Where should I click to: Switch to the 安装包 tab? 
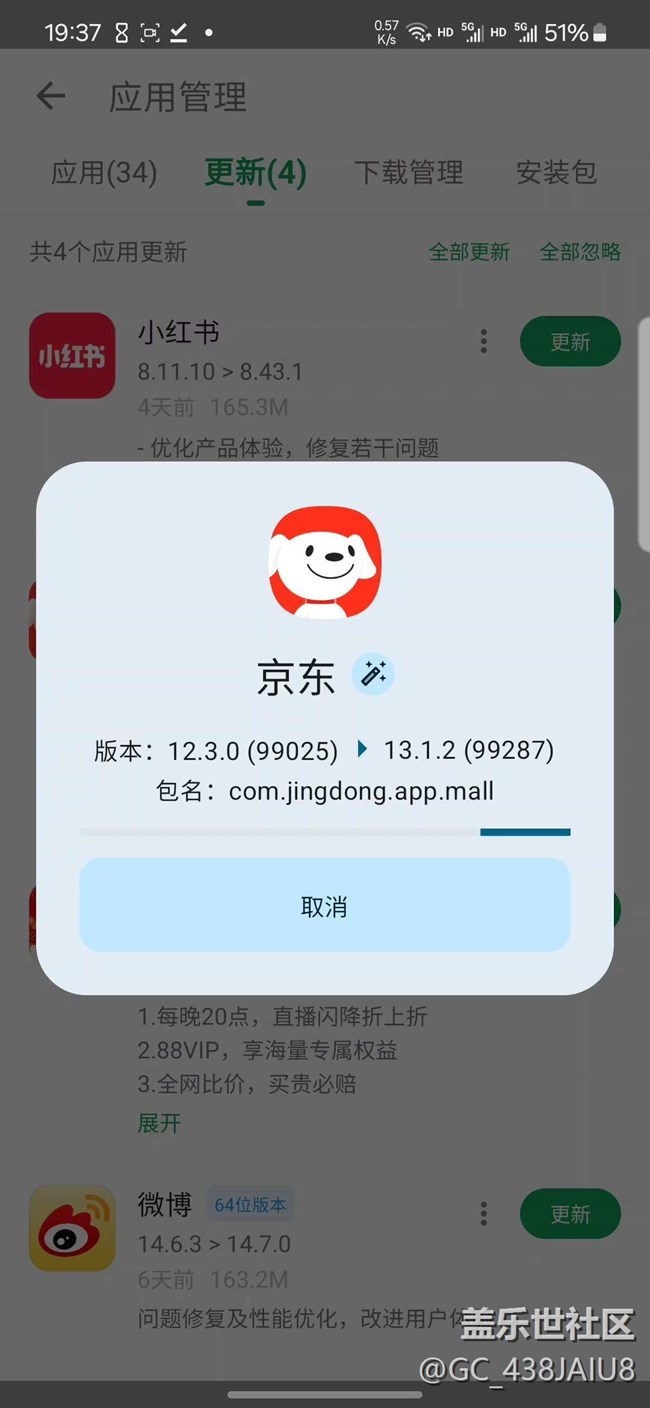[x=556, y=172]
